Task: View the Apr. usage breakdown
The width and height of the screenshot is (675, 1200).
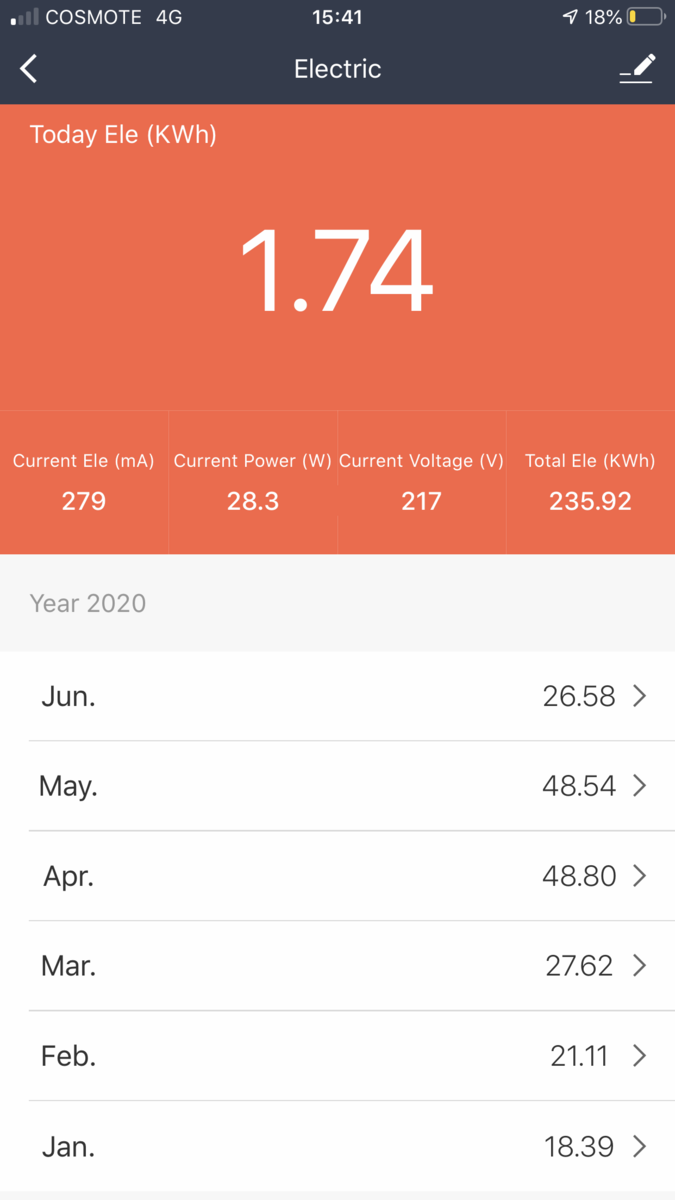Action: [x=337, y=876]
